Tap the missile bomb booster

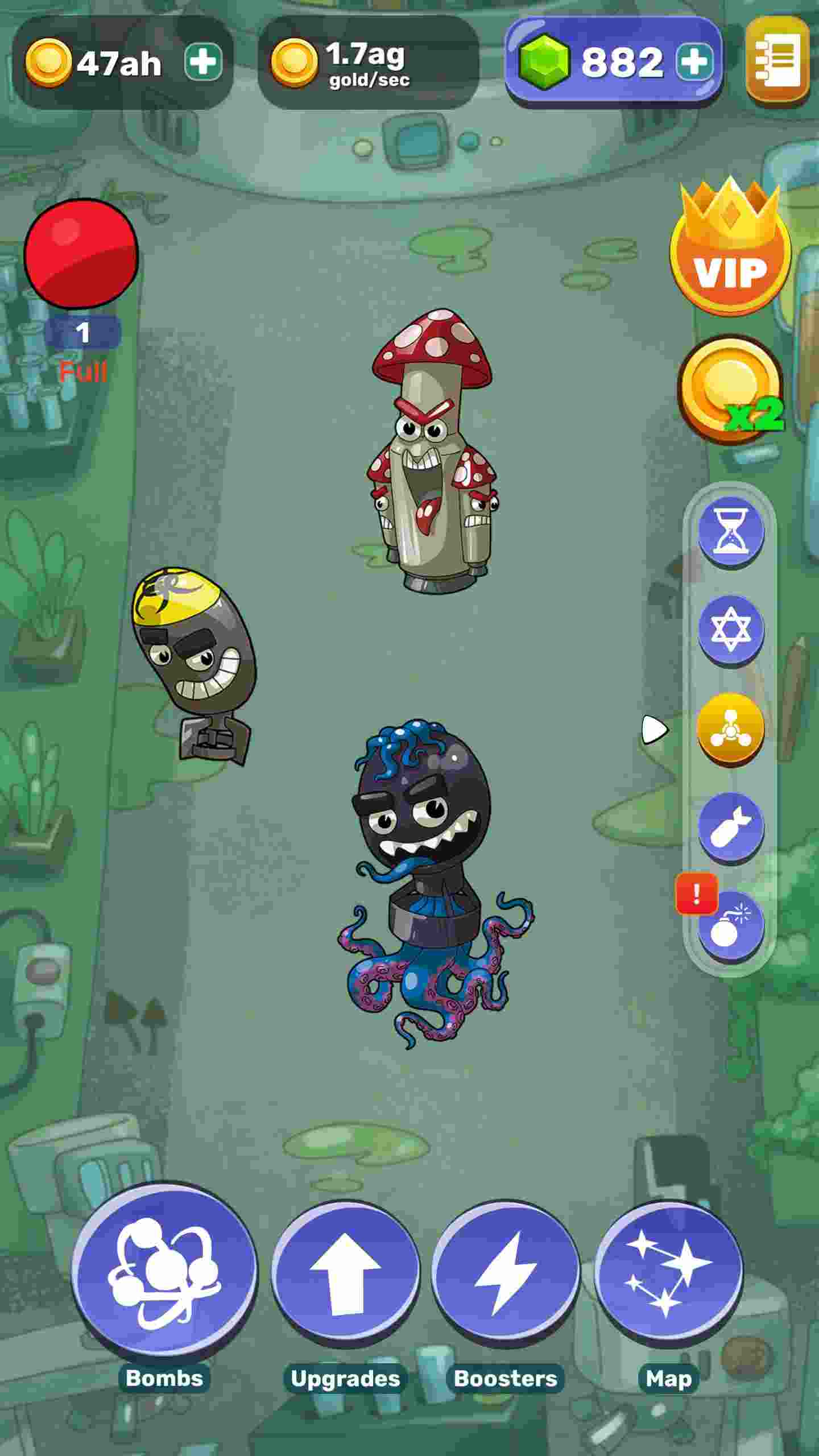point(731,827)
